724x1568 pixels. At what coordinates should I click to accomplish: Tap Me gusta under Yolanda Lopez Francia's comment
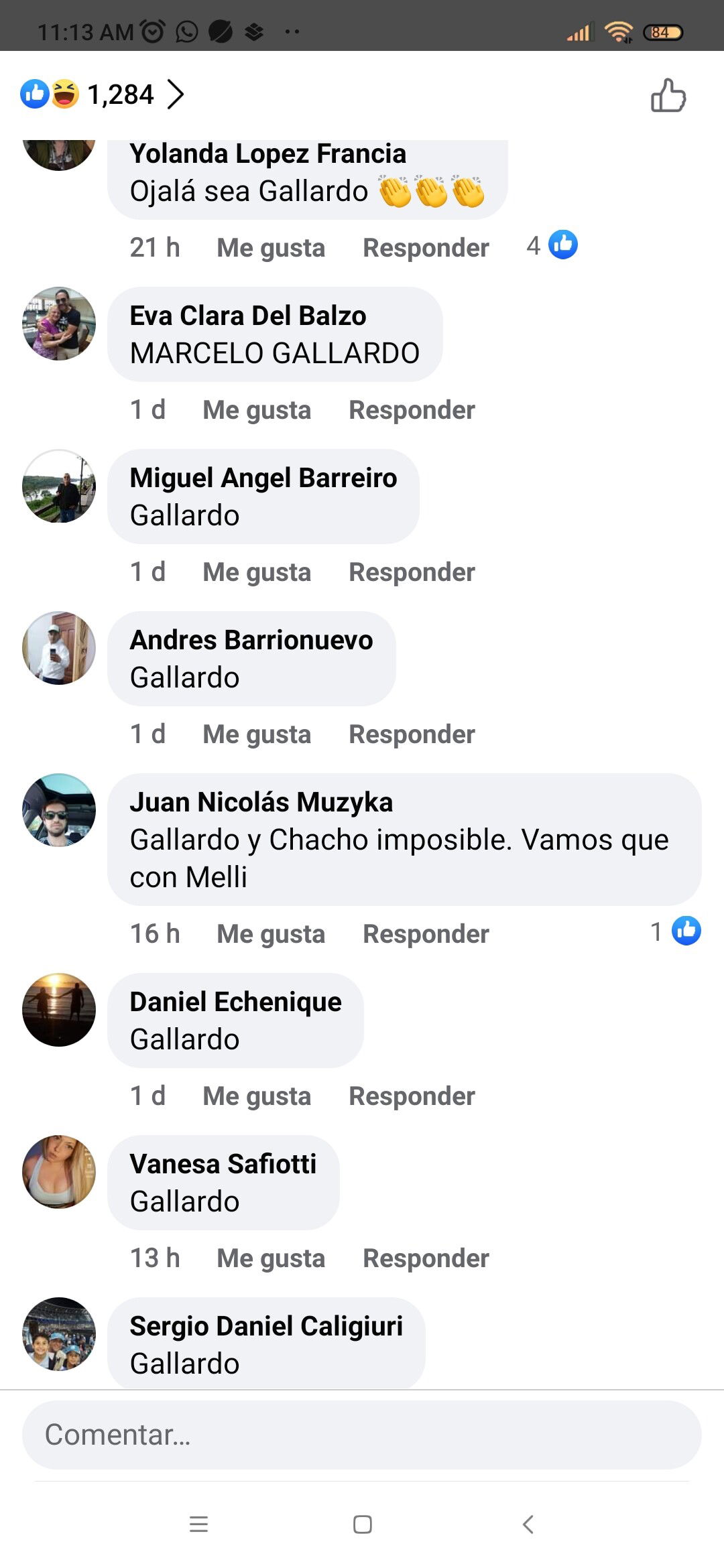pos(271,248)
